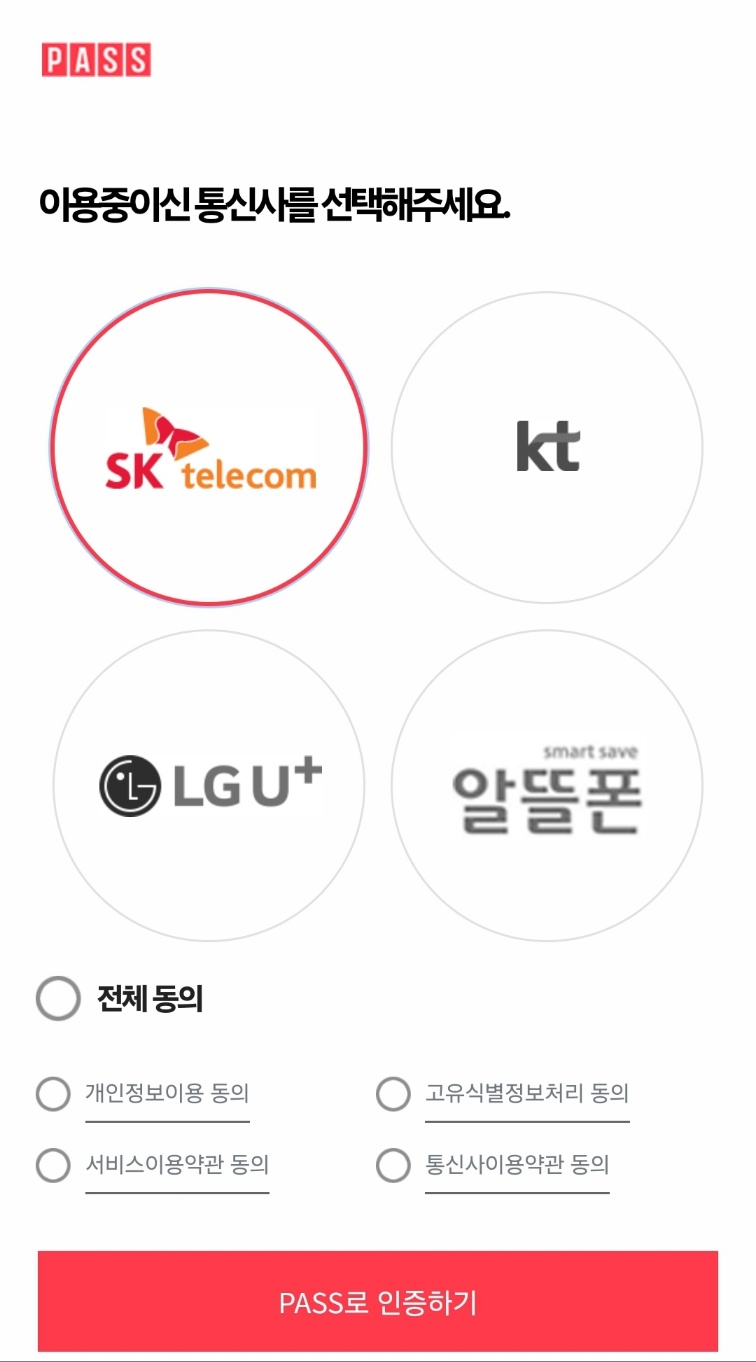
Task: Toggle the 통신사이용약관 동의 agreement
Action: [x=392, y=1165]
